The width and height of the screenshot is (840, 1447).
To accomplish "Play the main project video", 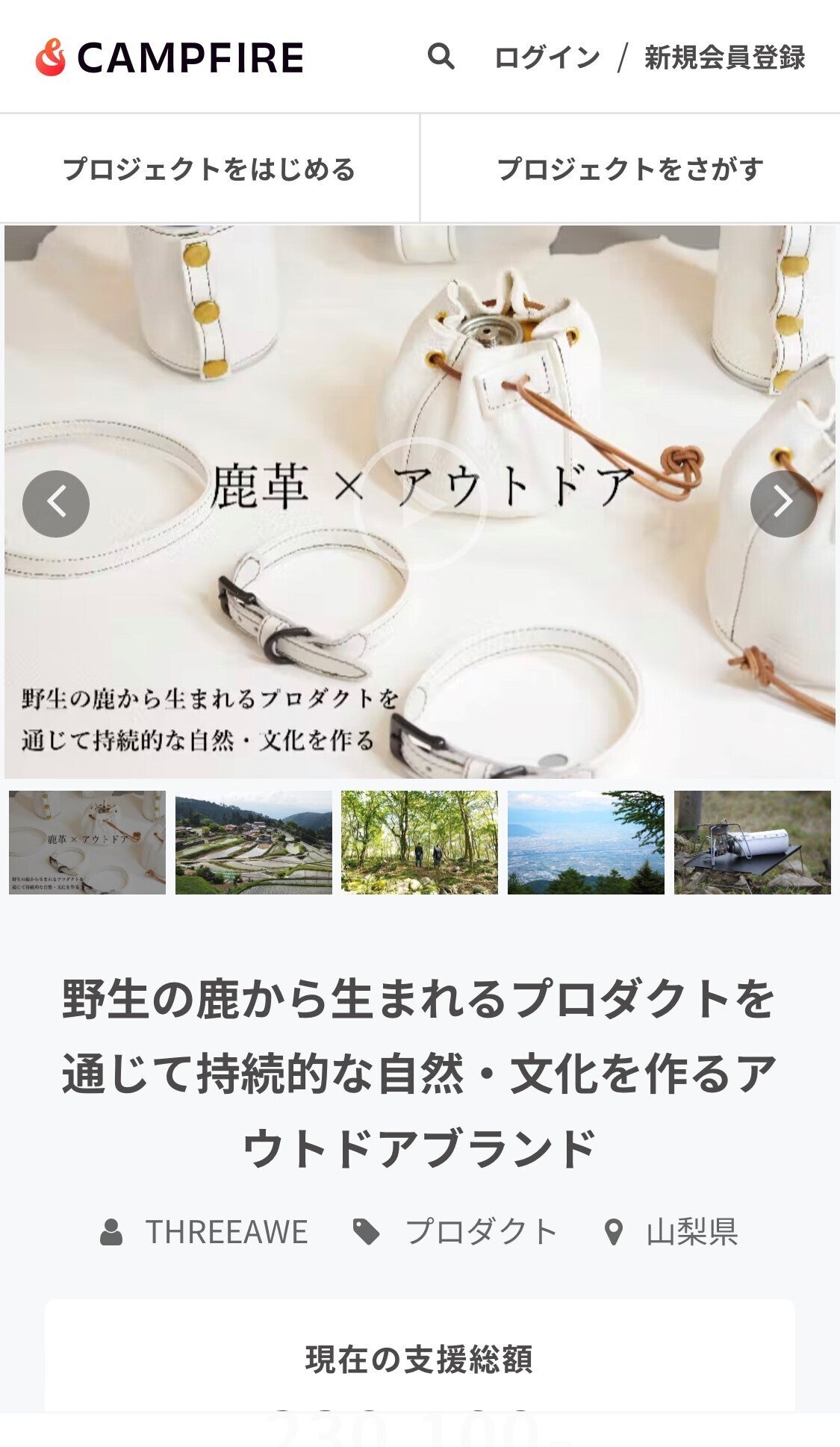I will pos(420,504).
